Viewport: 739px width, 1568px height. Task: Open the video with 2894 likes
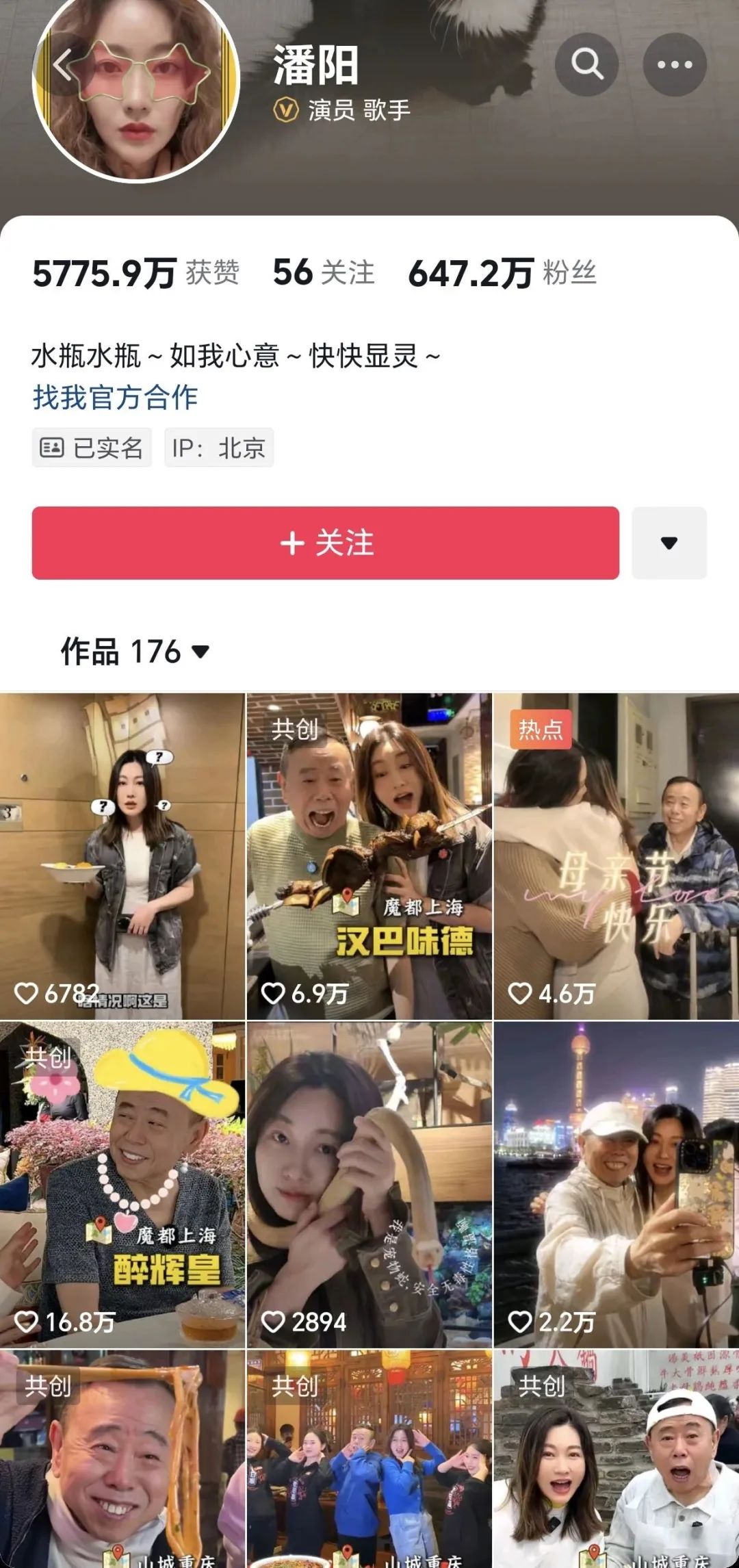coord(369,1185)
